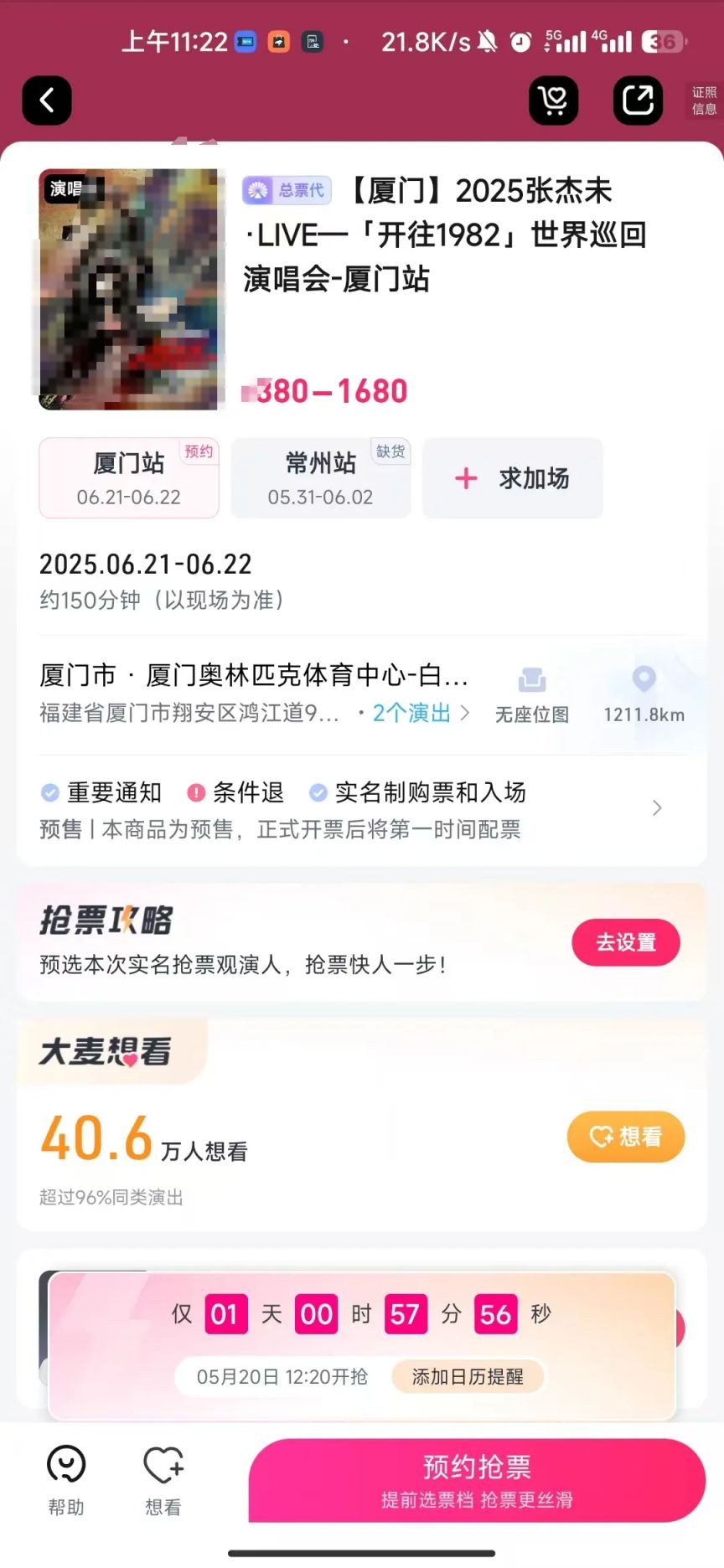Tap 去设置 to preset ticket viewers
This screenshot has width=724, height=1568.
626,942
